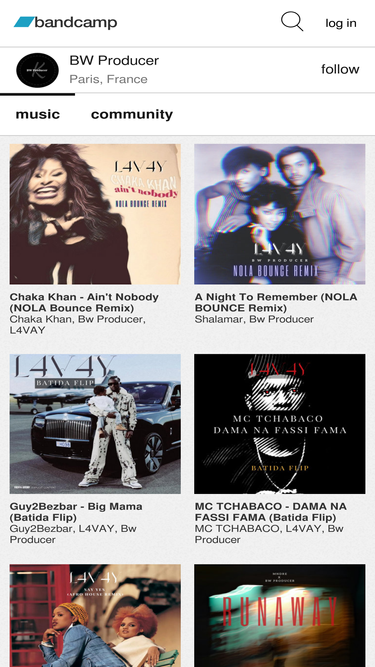Open the Runaway release
The height and width of the screenshot is (667, 375).
(280, 615)
